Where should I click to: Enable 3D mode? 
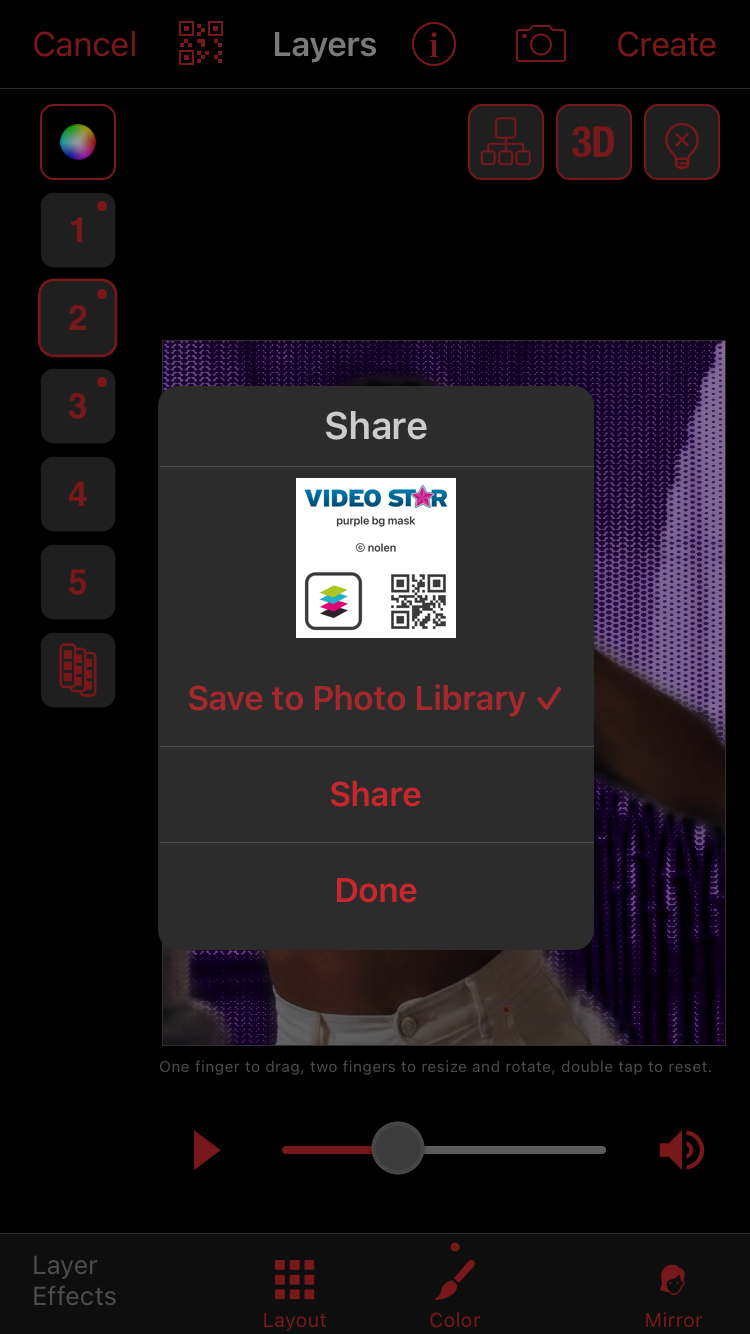(x=593, y=142)
